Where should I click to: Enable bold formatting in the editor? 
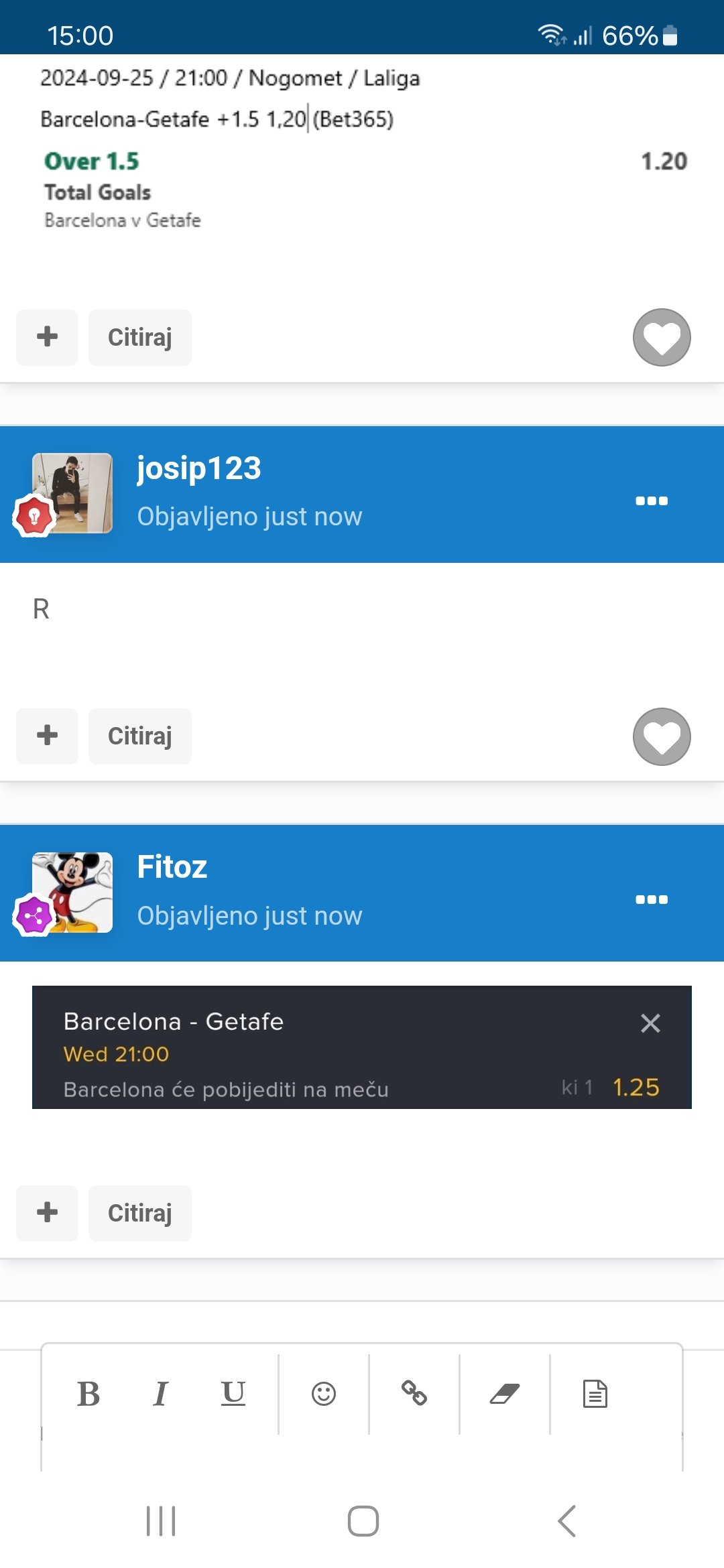click(x=88, y=1394)
